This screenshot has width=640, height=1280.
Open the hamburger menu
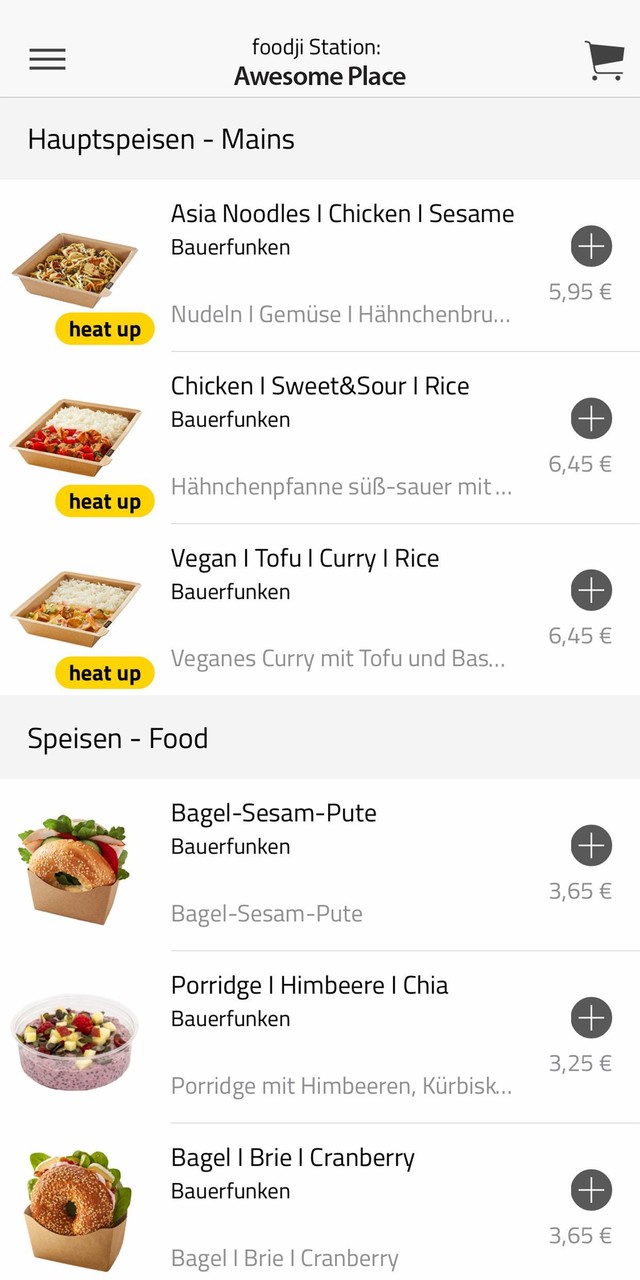click(x=47, y=59)
